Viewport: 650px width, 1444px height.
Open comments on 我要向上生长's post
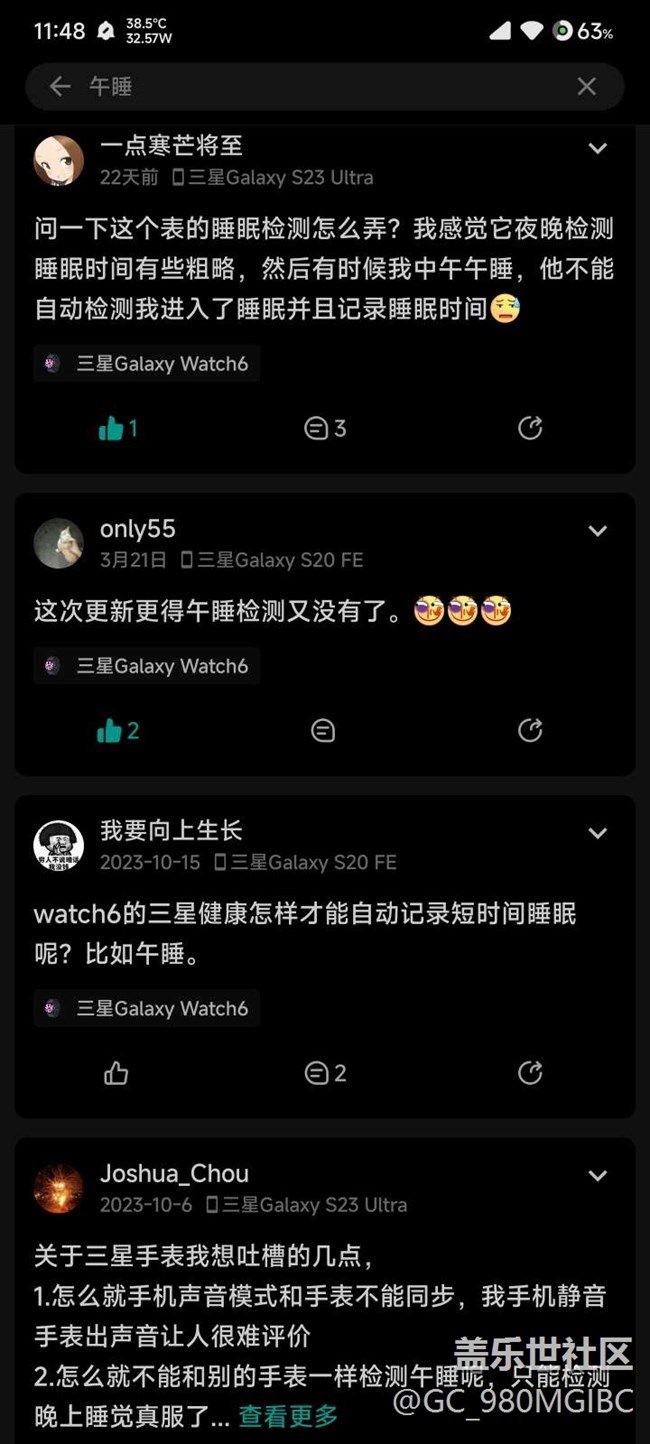click(x=325, y=1074)
